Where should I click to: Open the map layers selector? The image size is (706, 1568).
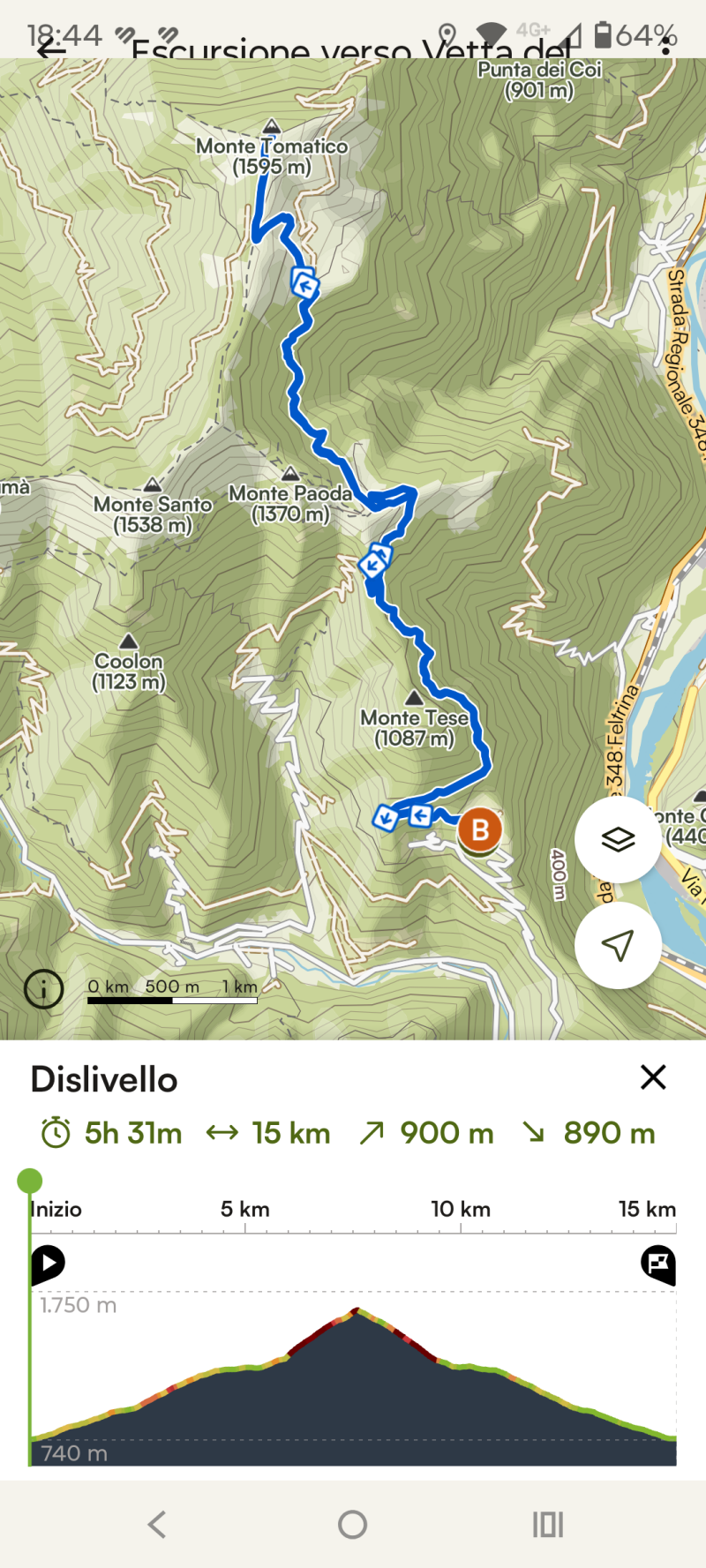[618, 839]
